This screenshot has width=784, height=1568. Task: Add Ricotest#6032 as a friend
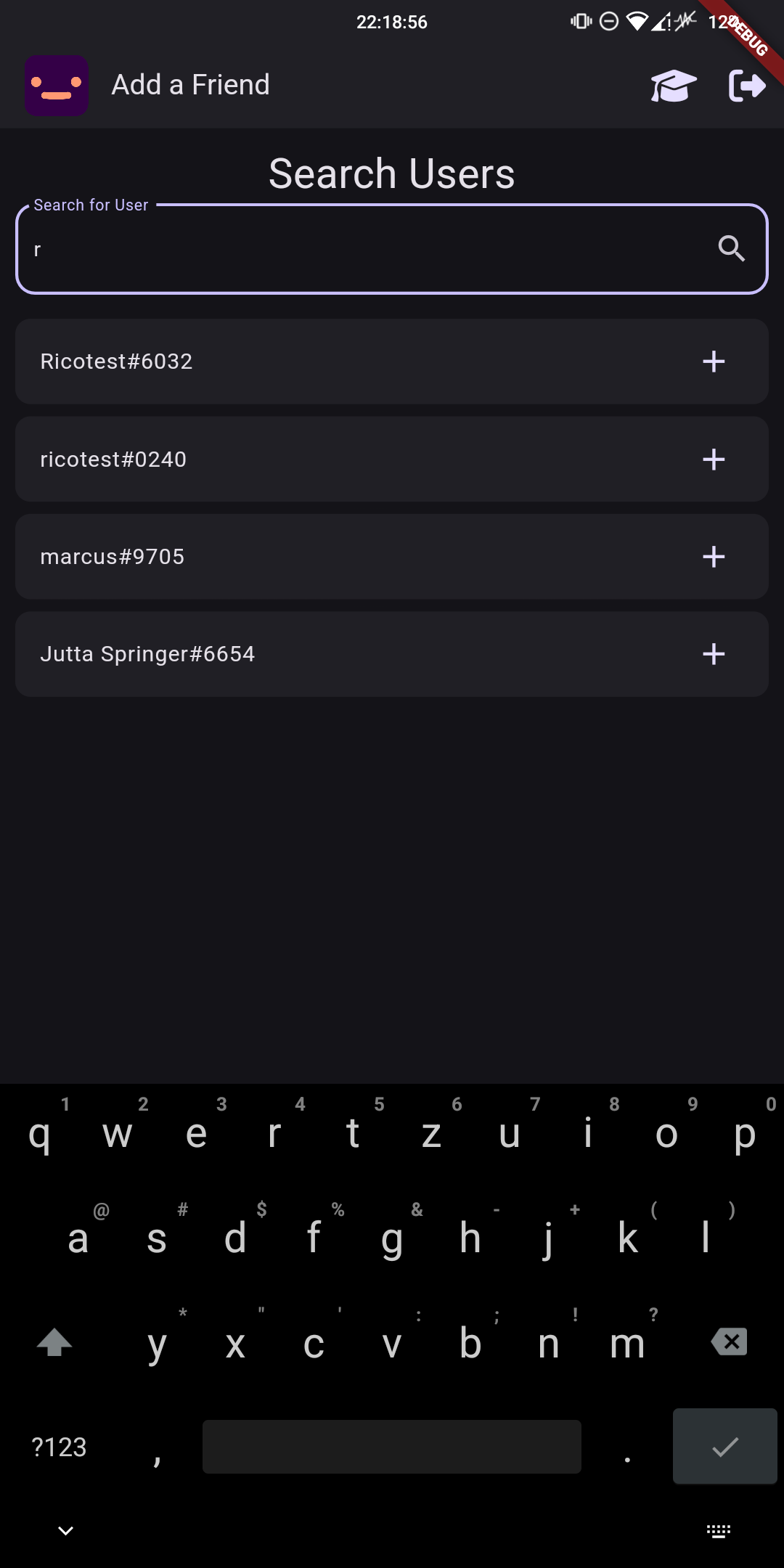click(x=714, y=362)
